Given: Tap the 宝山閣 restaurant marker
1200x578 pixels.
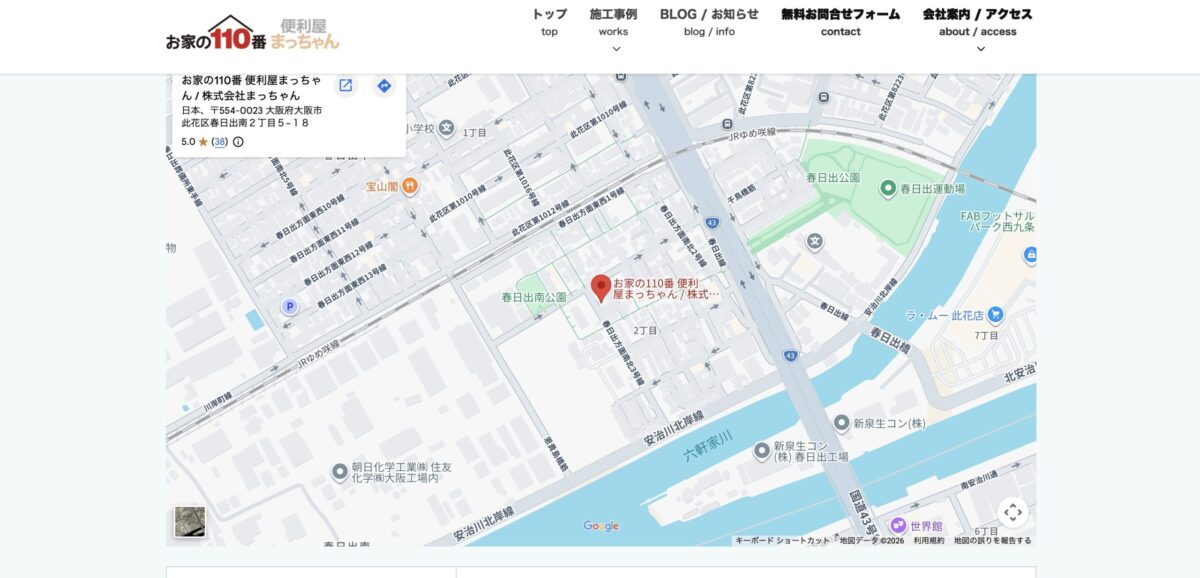Looking at the screenshot, I should tap(410, 186).
